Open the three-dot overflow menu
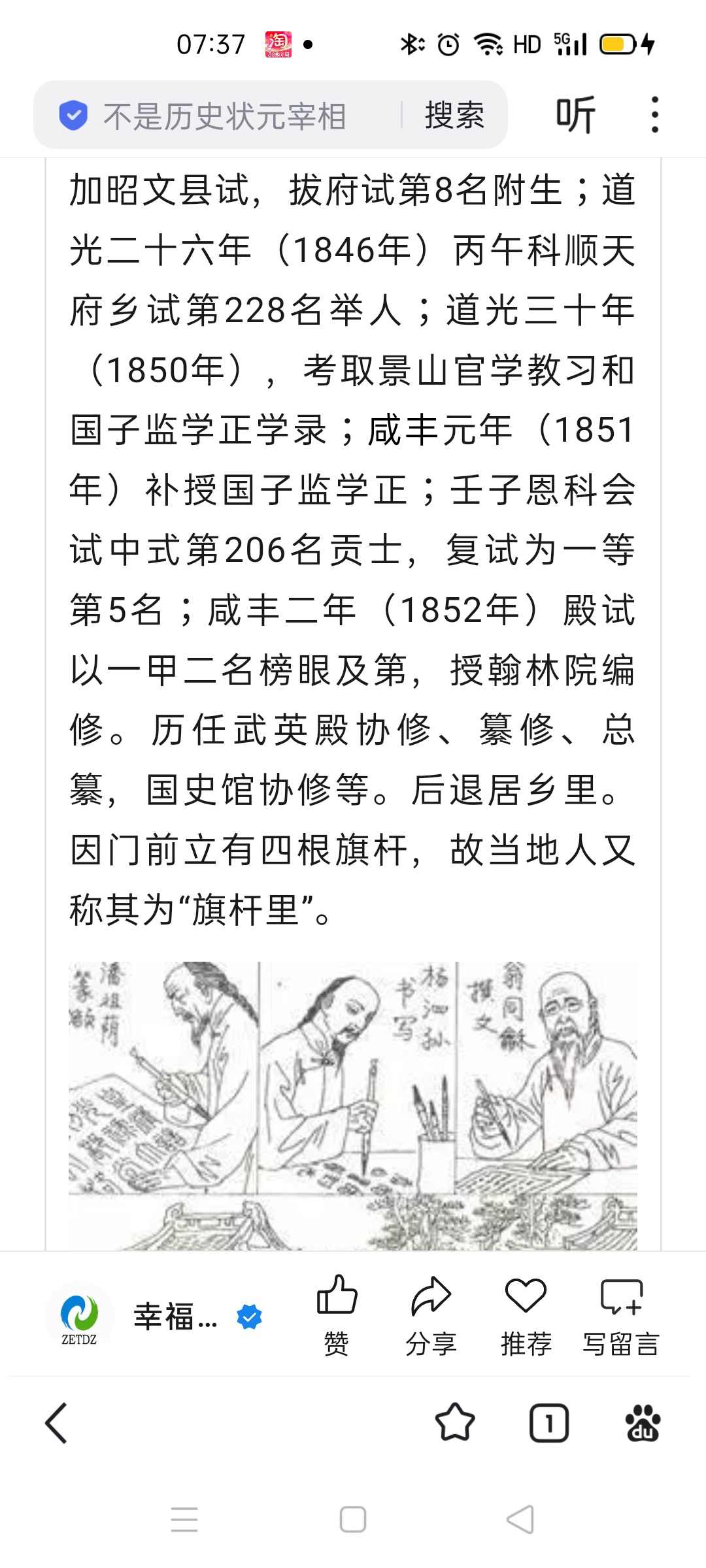The image size is (706, 1568). (x=654, y=115)
